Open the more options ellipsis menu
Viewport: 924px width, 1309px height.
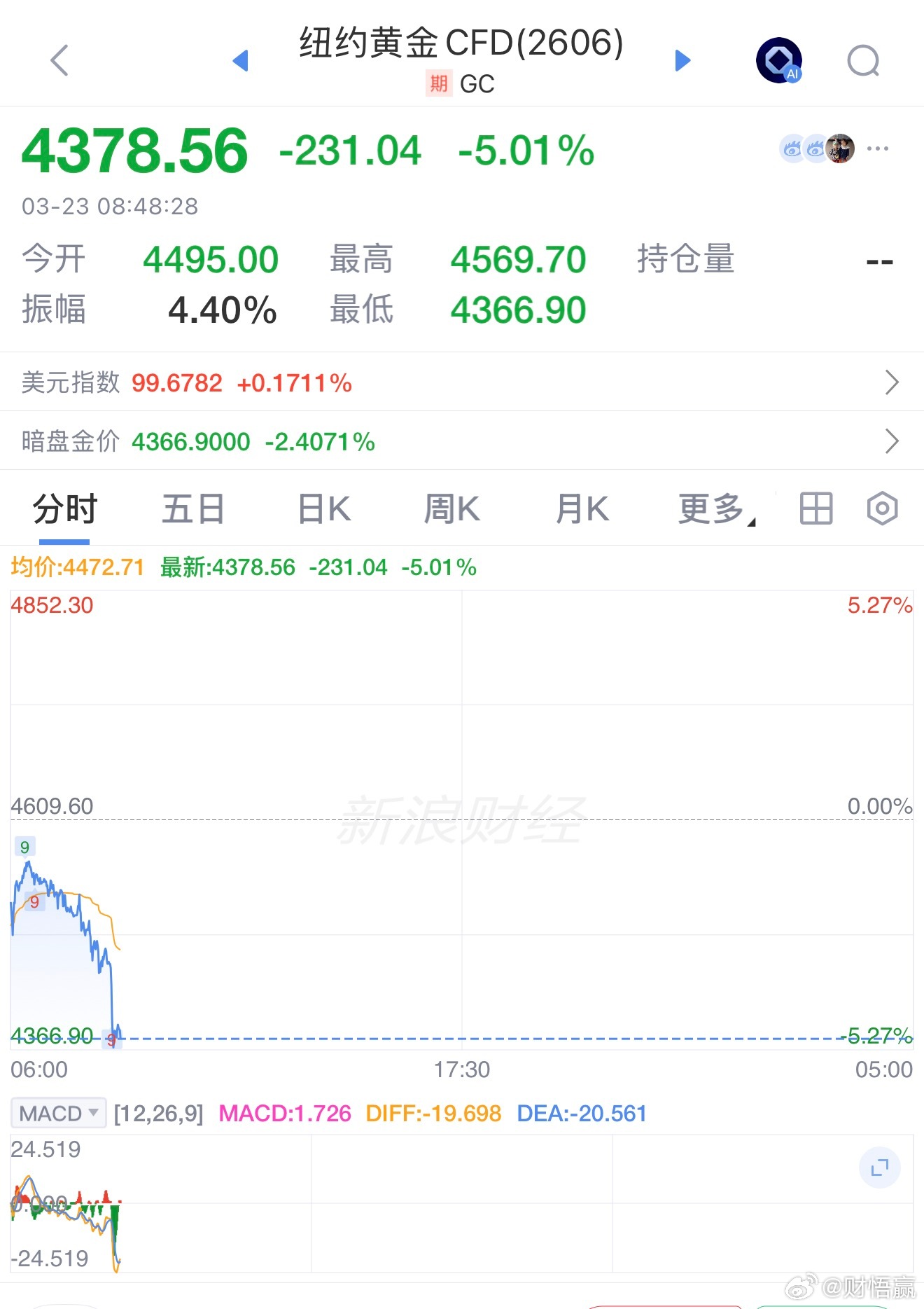pos(878,148)
